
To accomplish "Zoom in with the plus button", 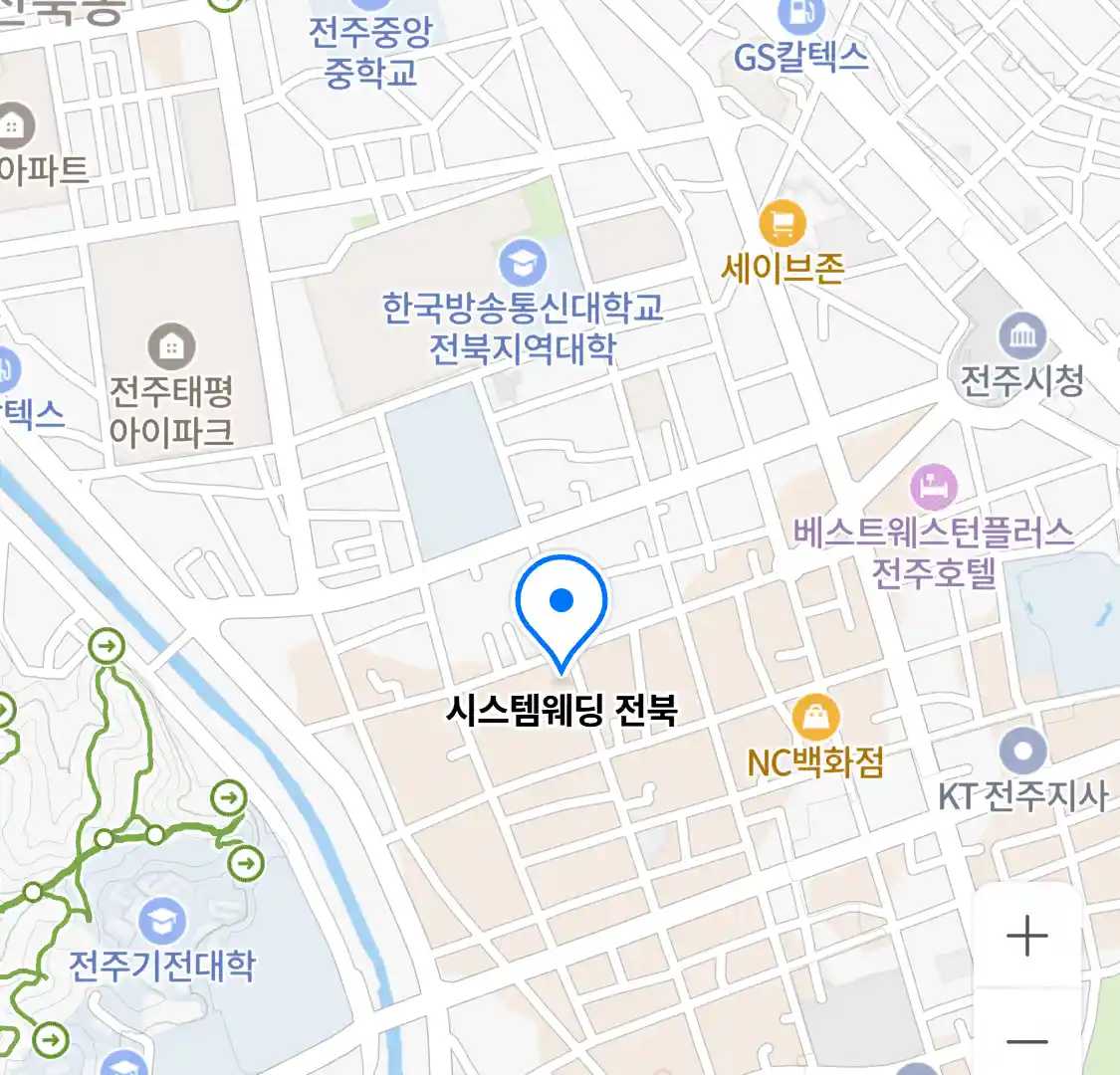I will [1026, 937].
